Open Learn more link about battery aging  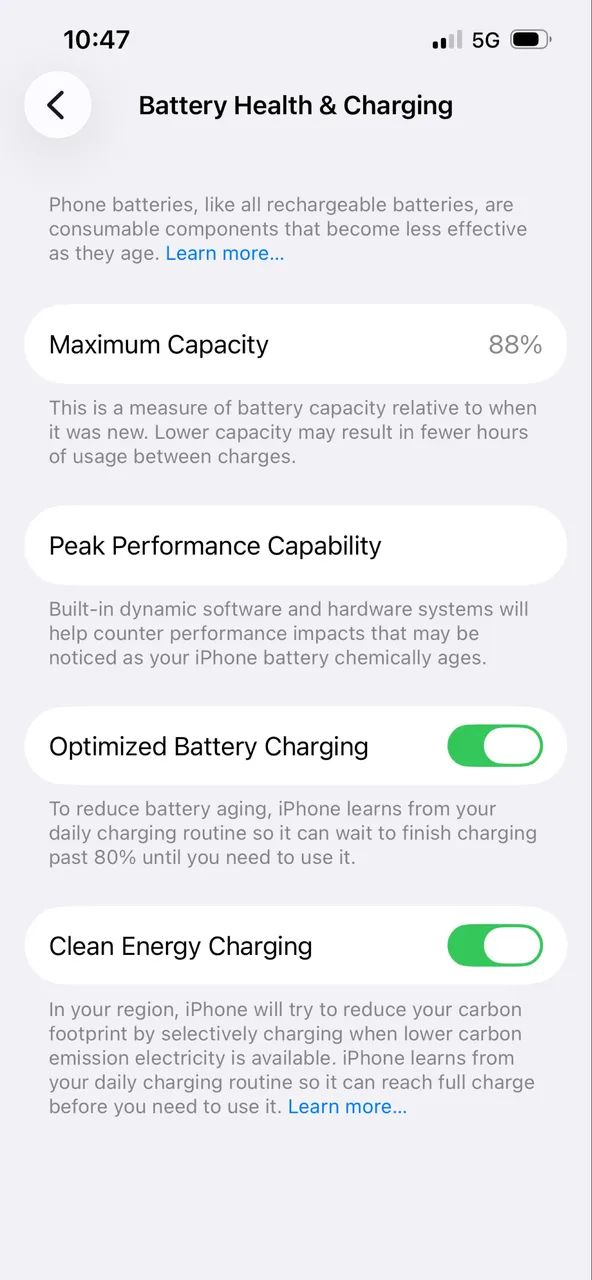point(225,253)
